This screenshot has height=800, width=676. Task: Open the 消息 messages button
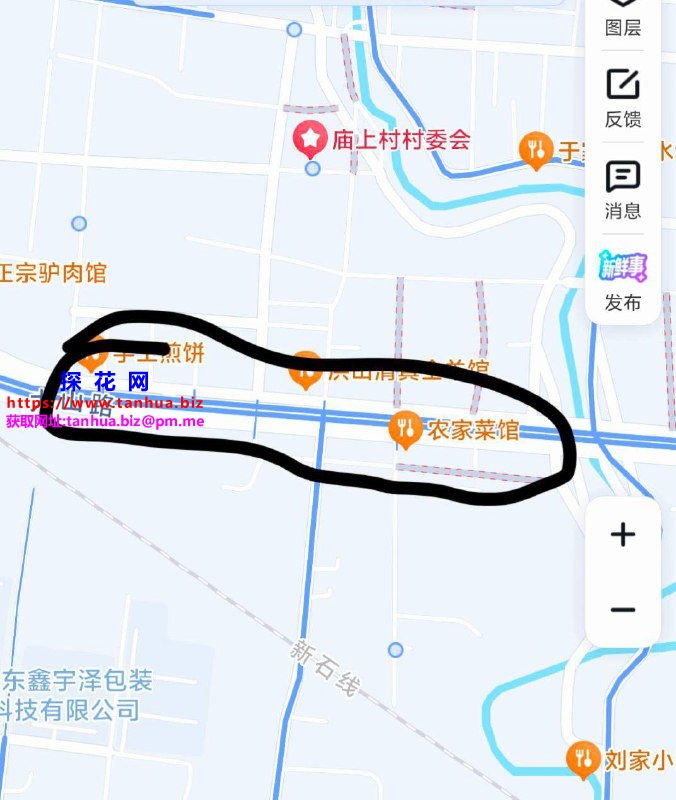(623, 190)
